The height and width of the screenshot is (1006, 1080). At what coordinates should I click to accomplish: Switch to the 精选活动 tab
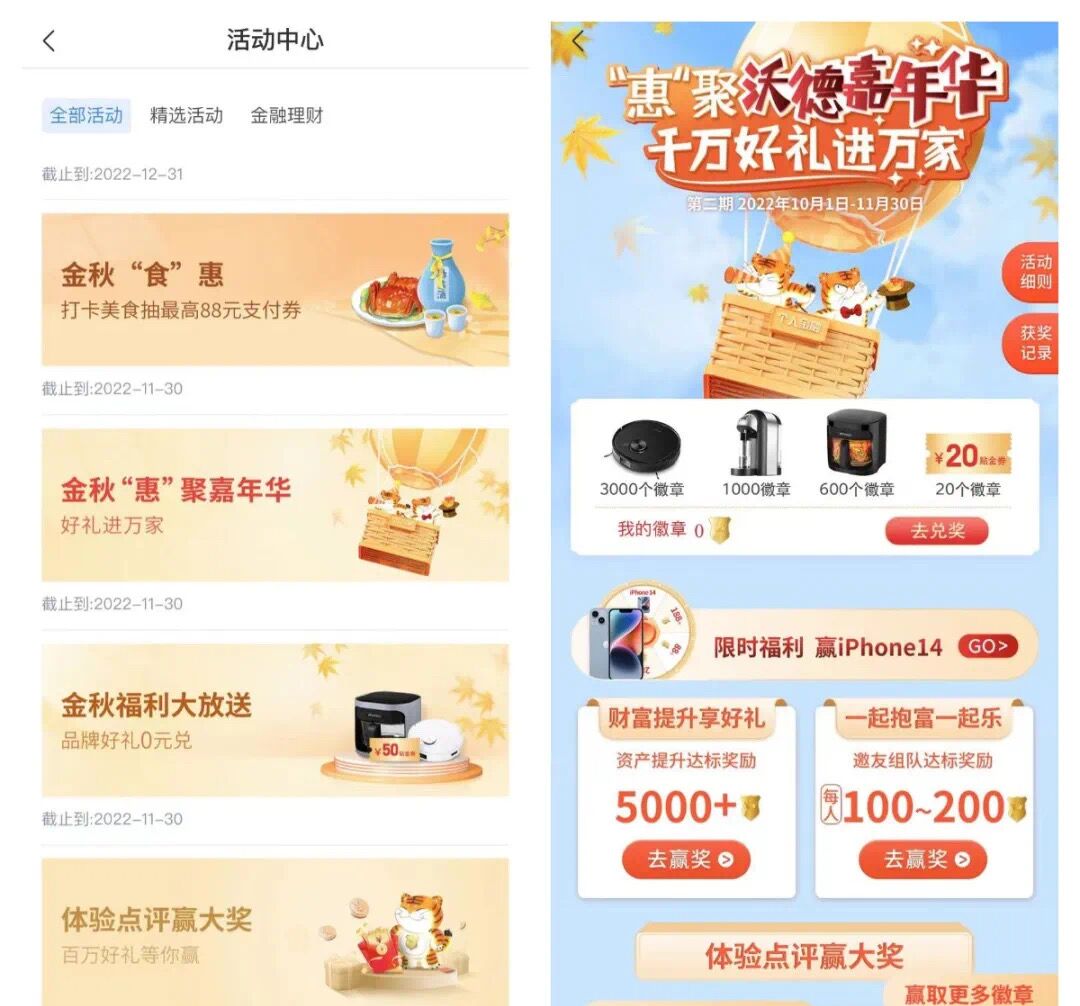click(186, 115)
